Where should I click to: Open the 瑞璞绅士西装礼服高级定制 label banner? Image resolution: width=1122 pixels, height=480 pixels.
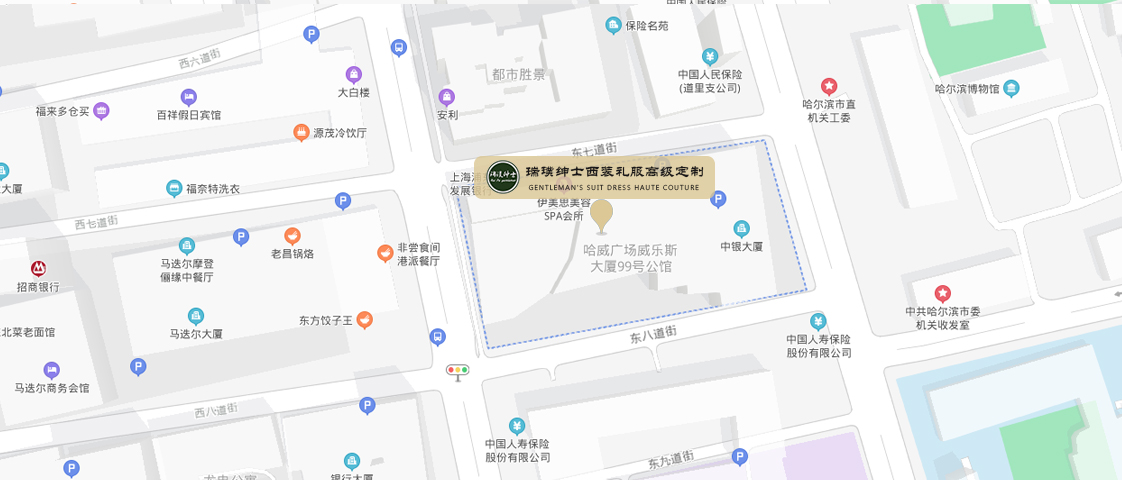[594, 177]
